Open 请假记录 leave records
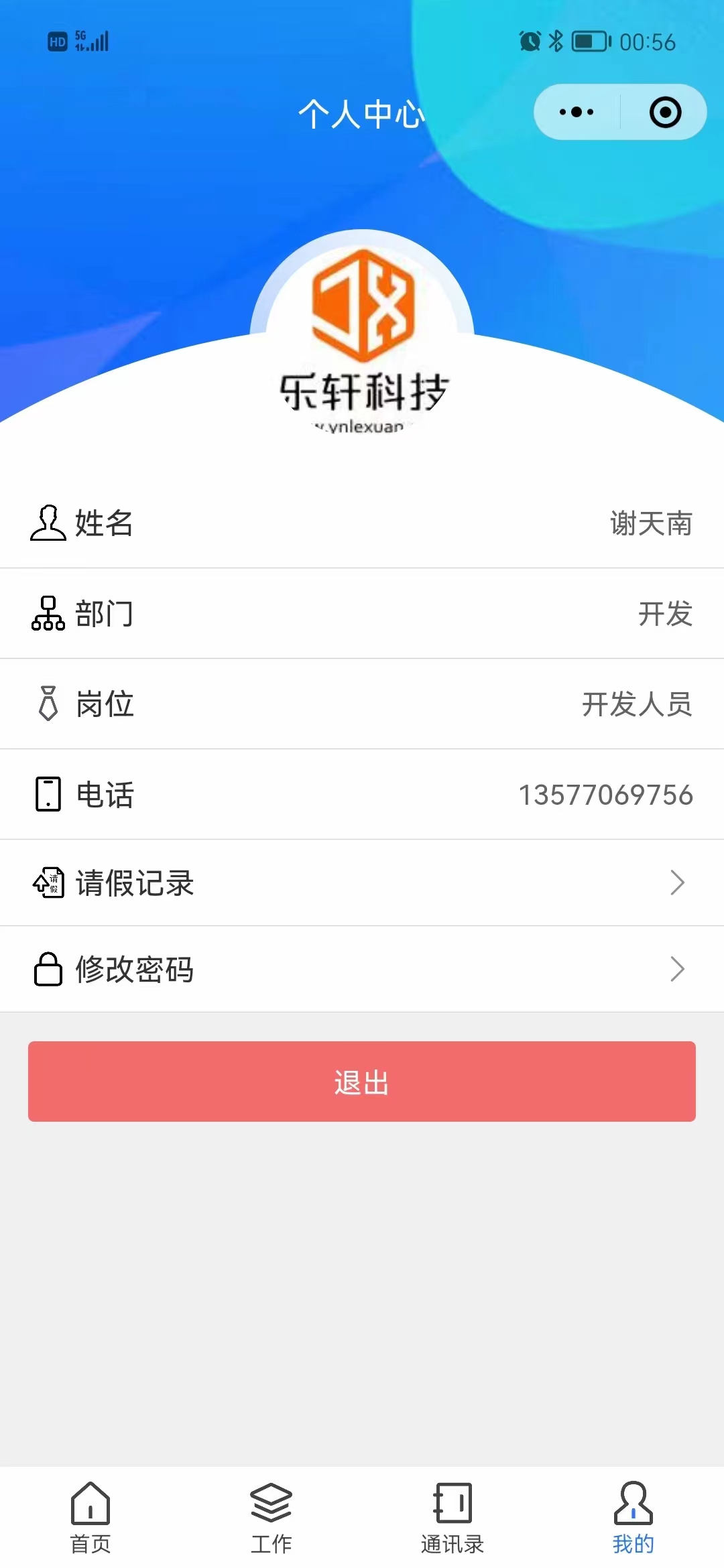This screenshot has height=1568, width=724. click(x=362, y=883)
